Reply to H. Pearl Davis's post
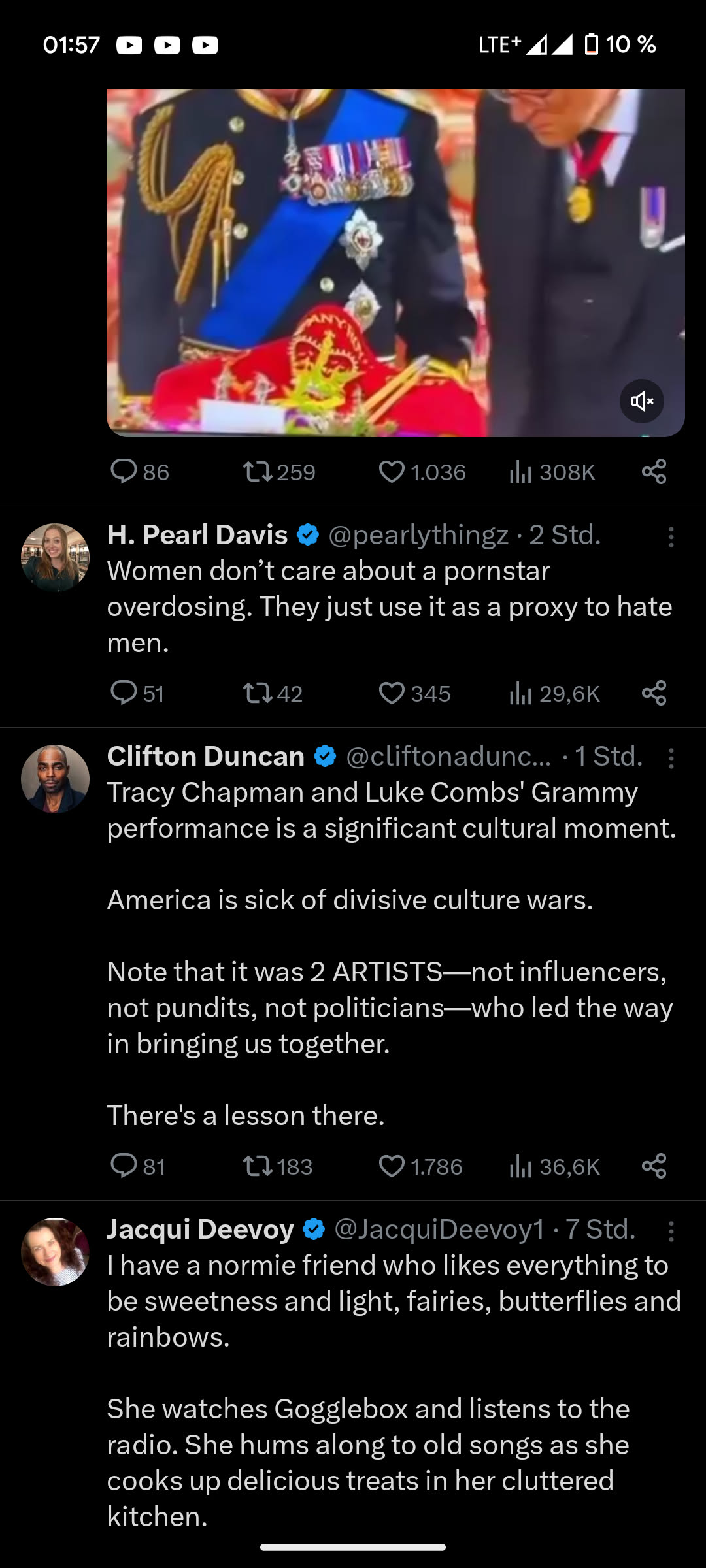Screen dimensions: 706x1568 [x=124, y=693]
